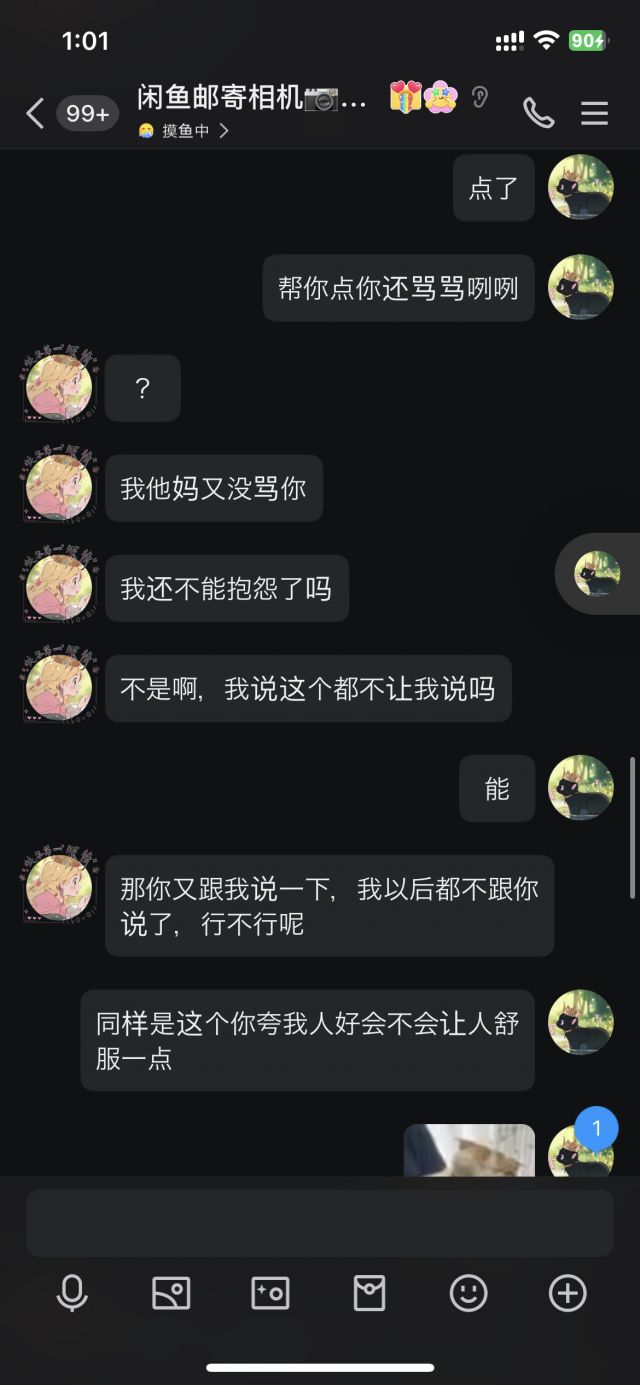The height and width of the screenshot is (1385, 640).
Task: Tap the message input field
Action: pos(319,1222)
